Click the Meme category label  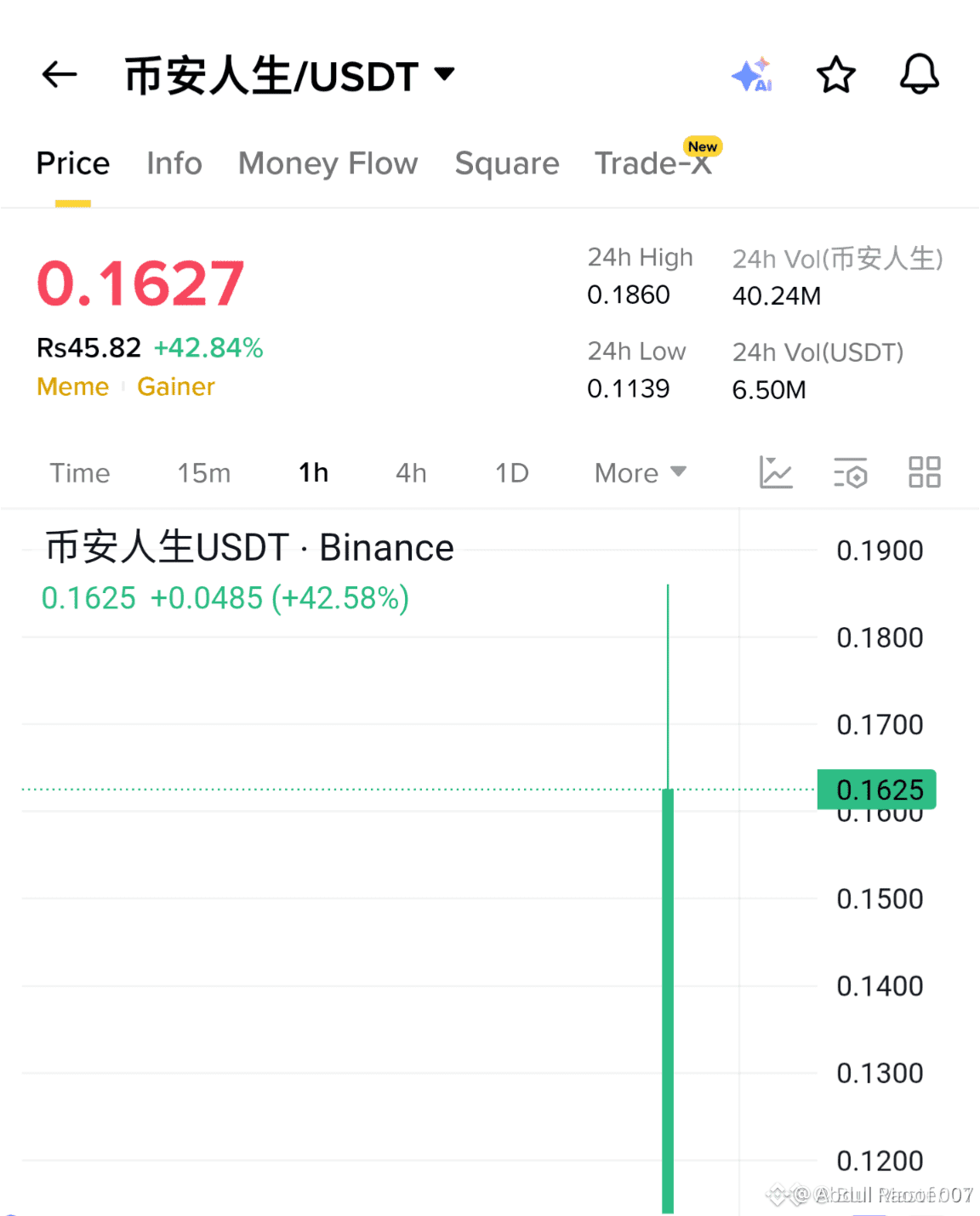(x=72, y=386)
